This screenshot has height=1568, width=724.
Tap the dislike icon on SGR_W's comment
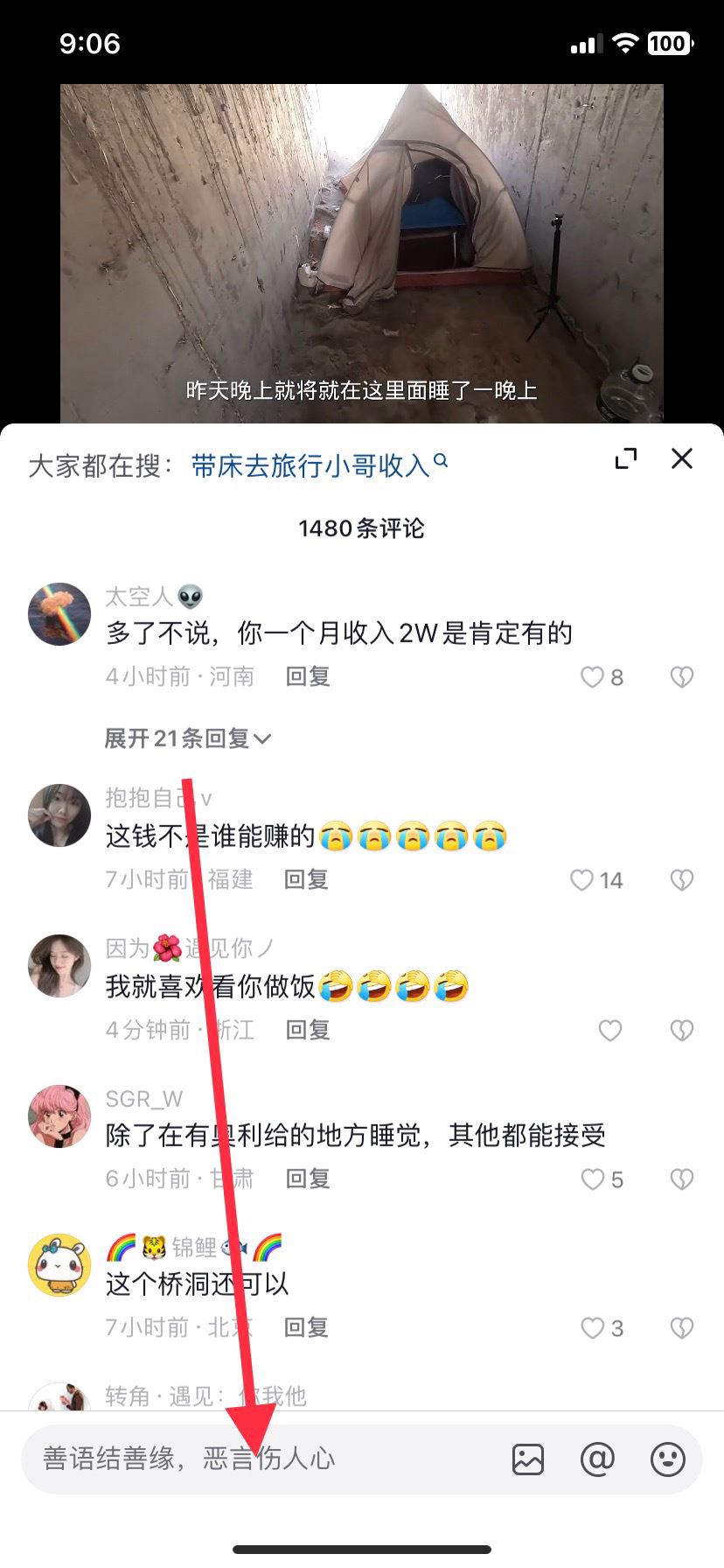pyautogui.click(x=681, y=1179)
